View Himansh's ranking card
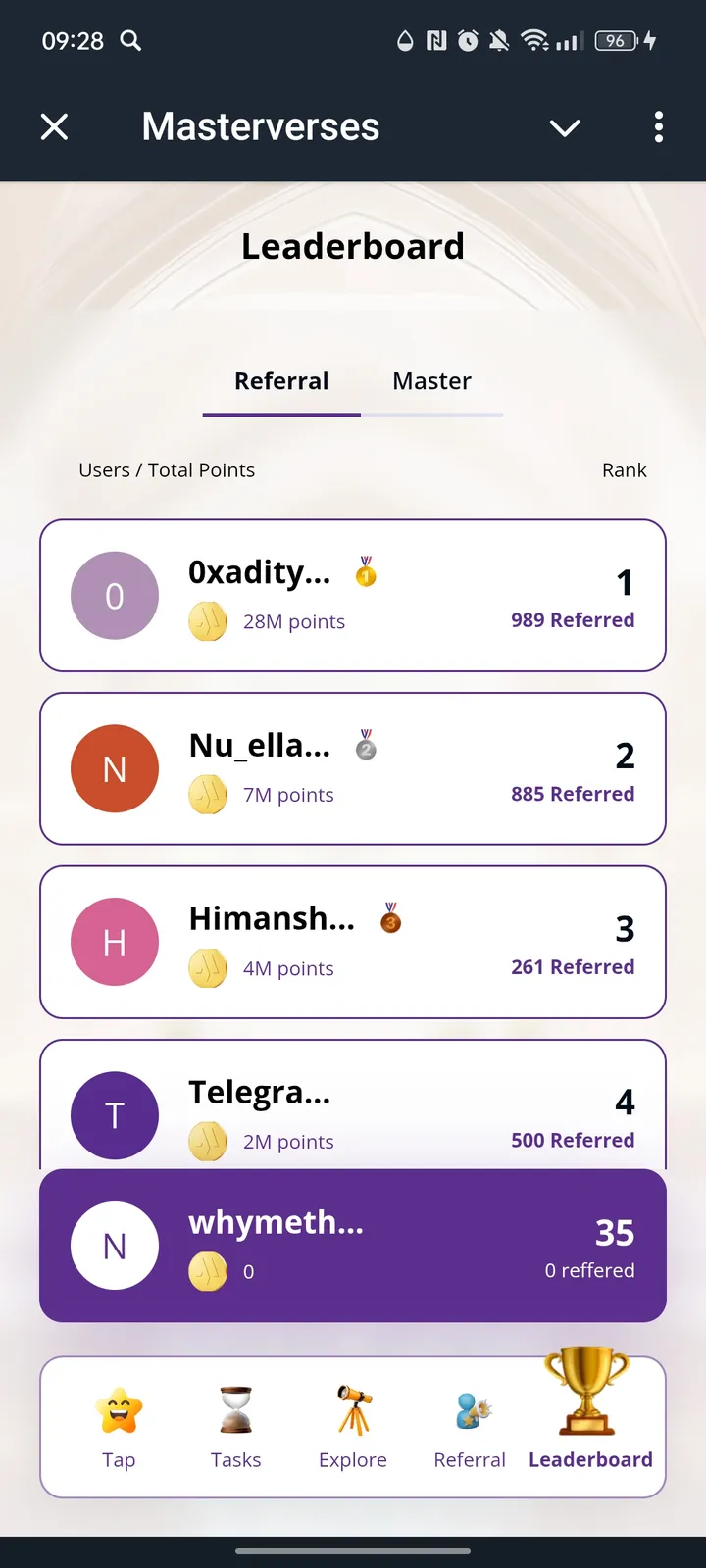 [353, 942]
